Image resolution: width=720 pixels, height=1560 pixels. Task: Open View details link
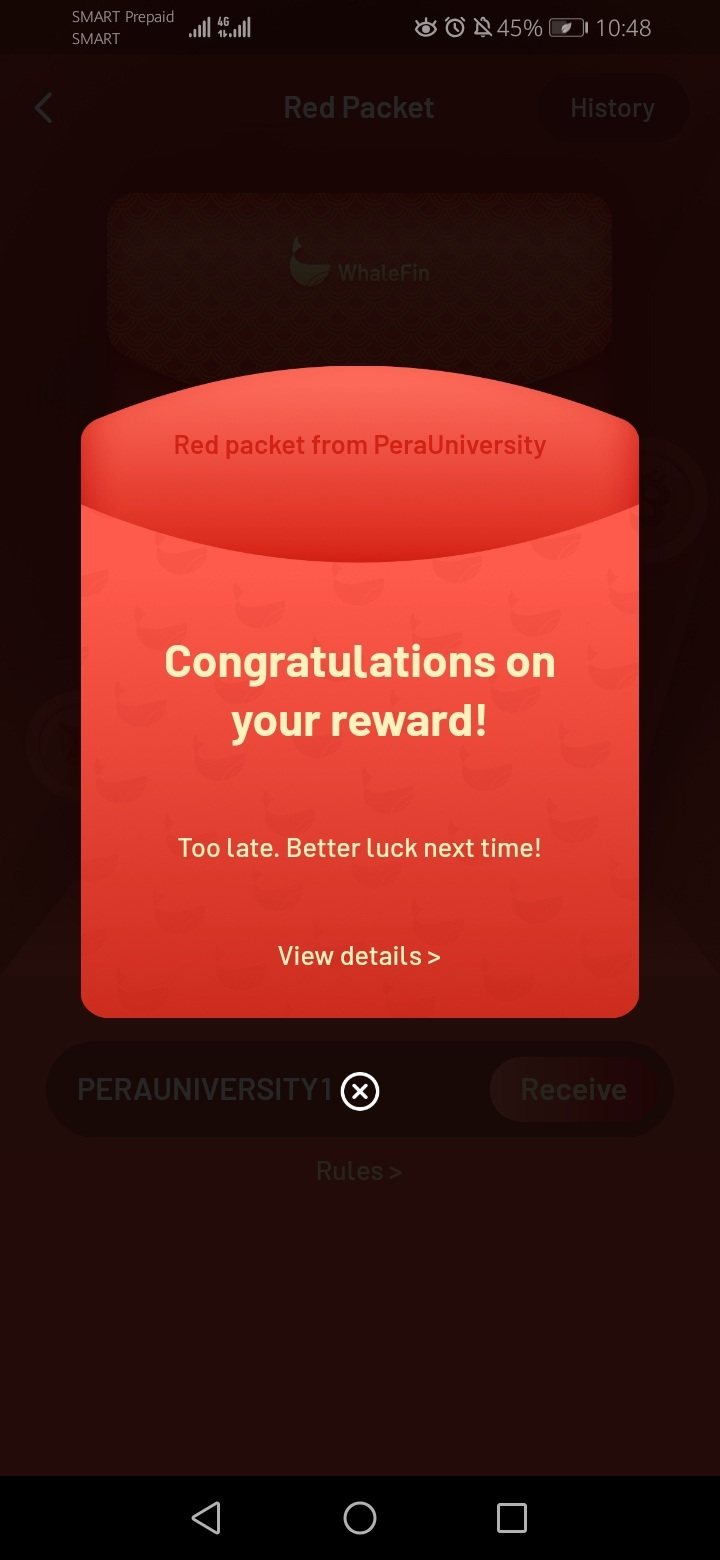(x=359, y=956)
